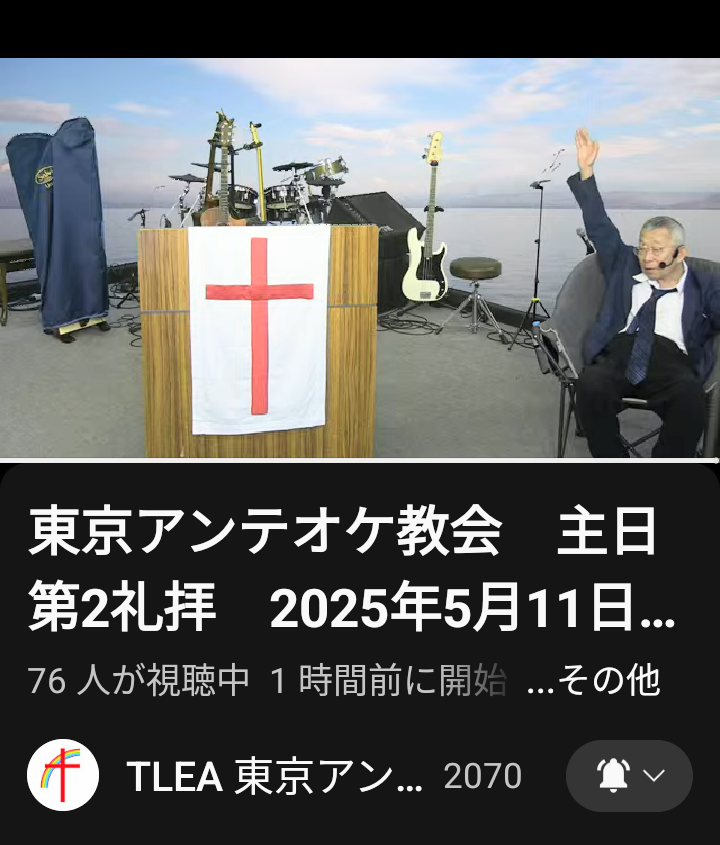
Task: Open TLEA channel avatar
Action: [x=63, y=775]
